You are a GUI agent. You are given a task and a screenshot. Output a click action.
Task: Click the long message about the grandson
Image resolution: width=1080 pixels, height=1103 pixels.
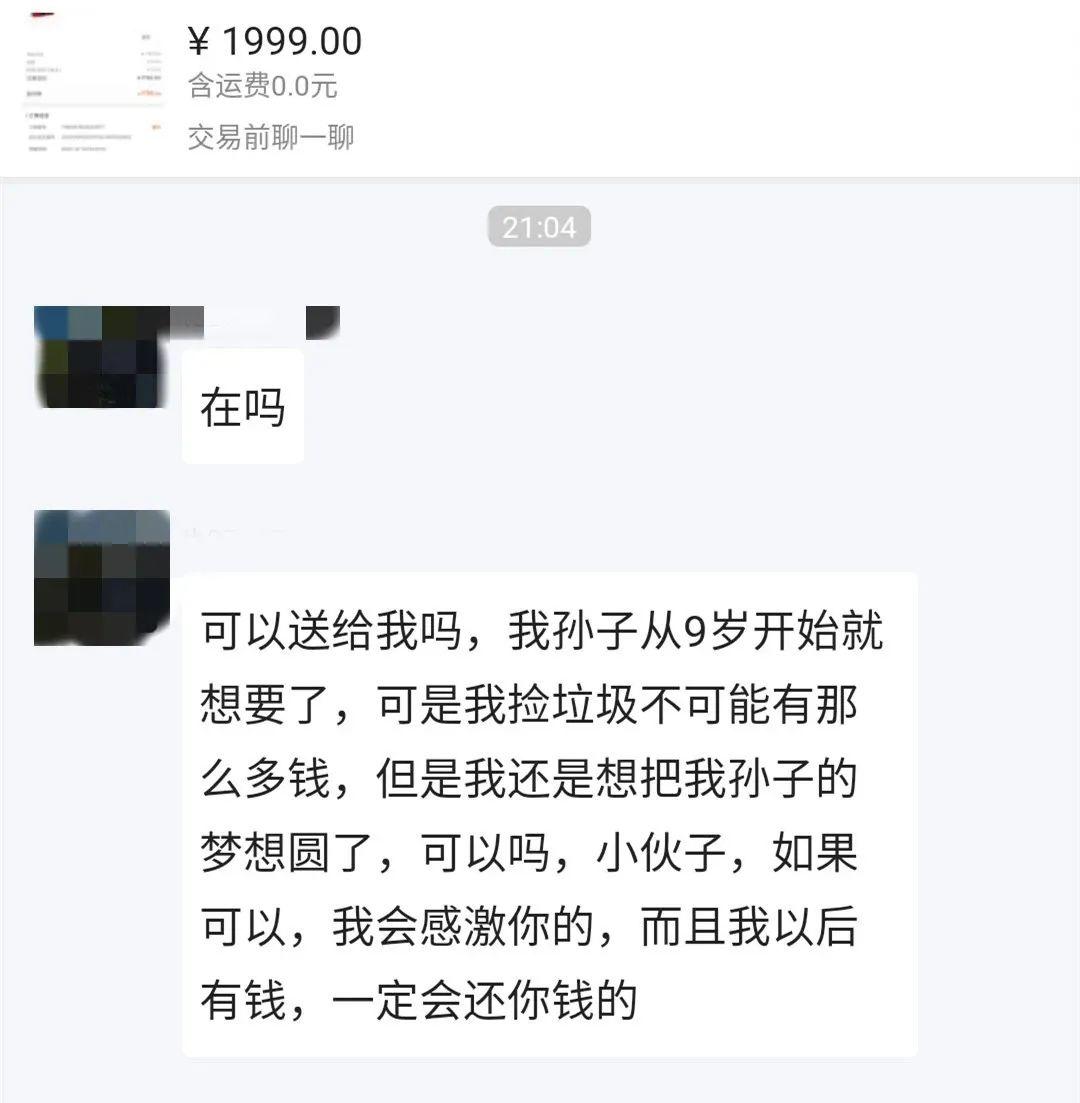click(x=550, y=810)
